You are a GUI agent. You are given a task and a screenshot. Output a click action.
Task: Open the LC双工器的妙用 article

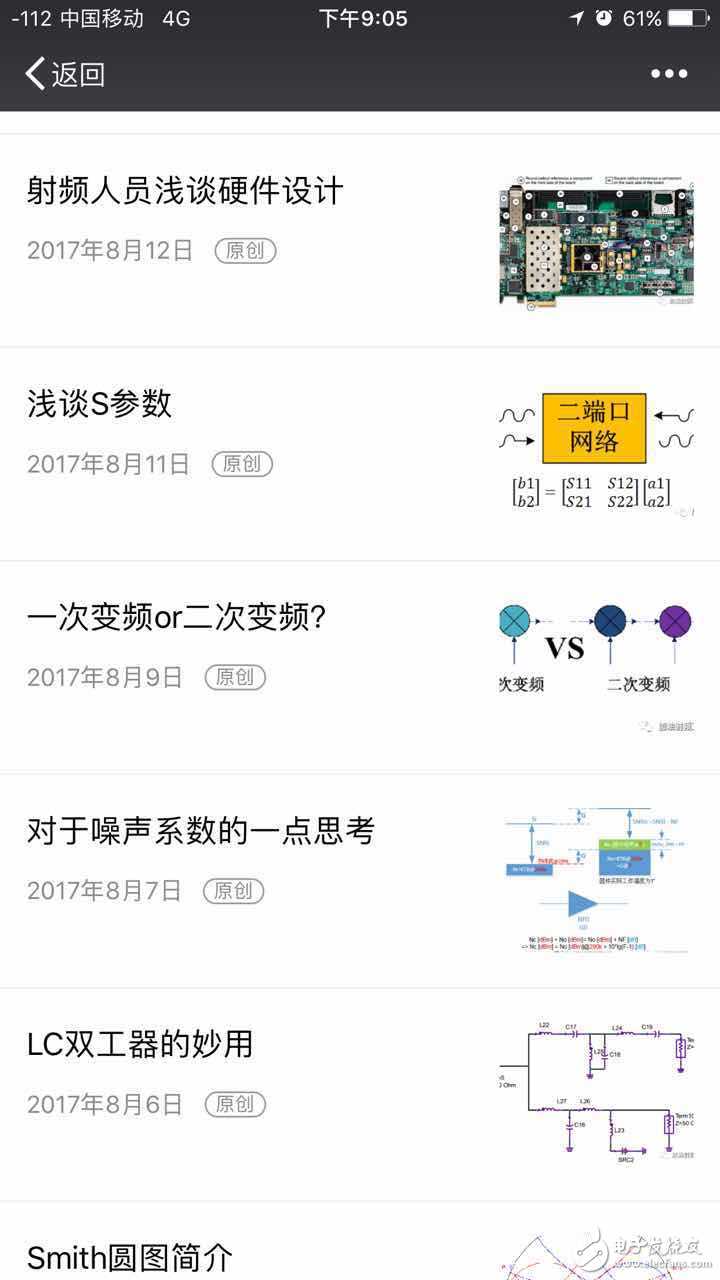140,1044
